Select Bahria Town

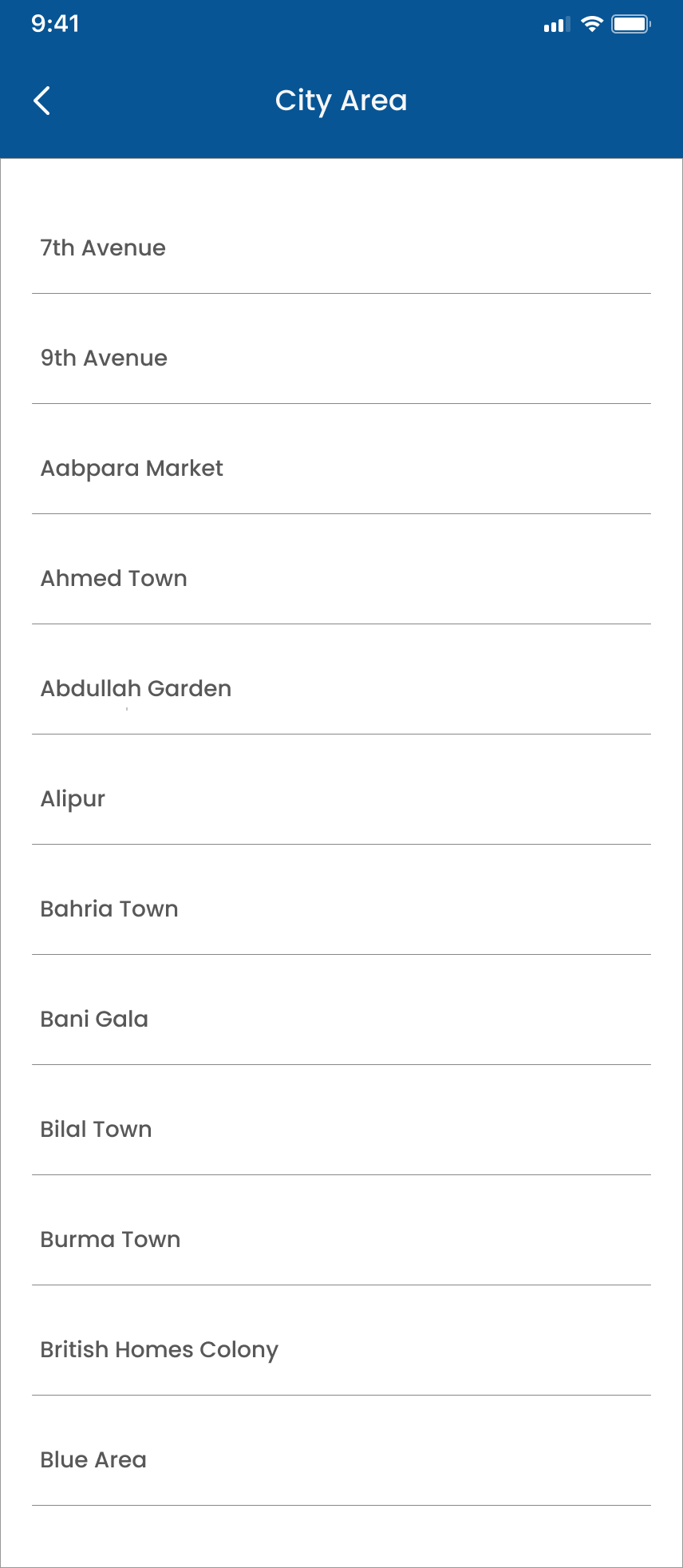(x=341, y=909)
